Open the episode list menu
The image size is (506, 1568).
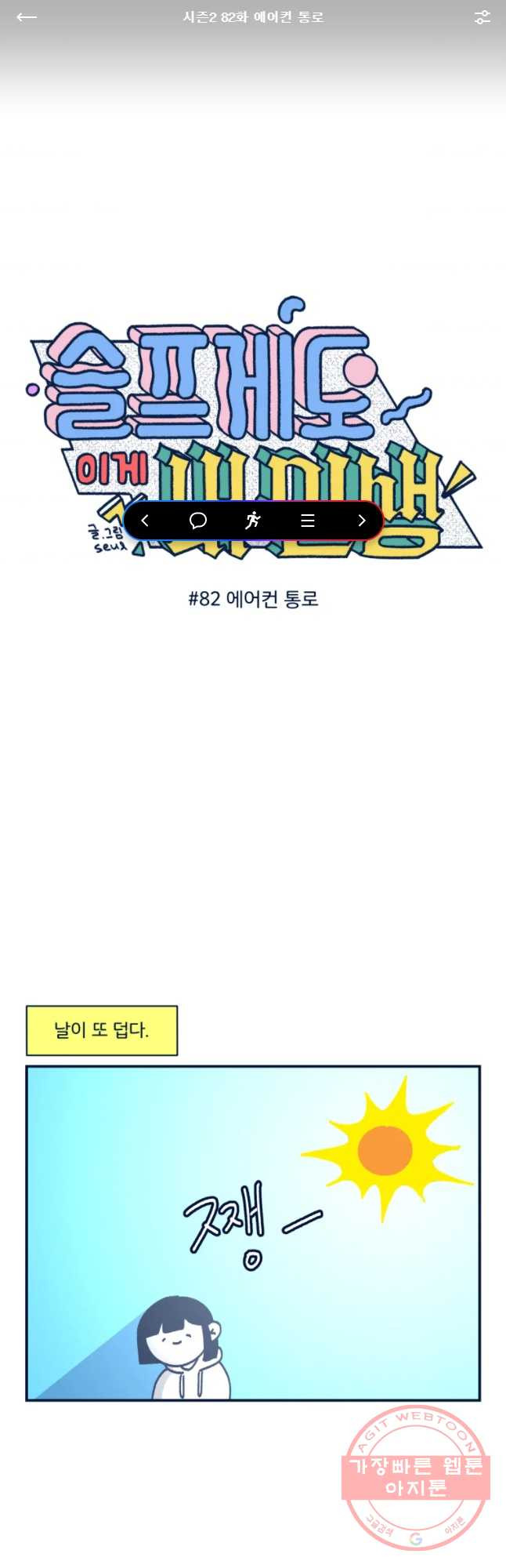[307, 521]
